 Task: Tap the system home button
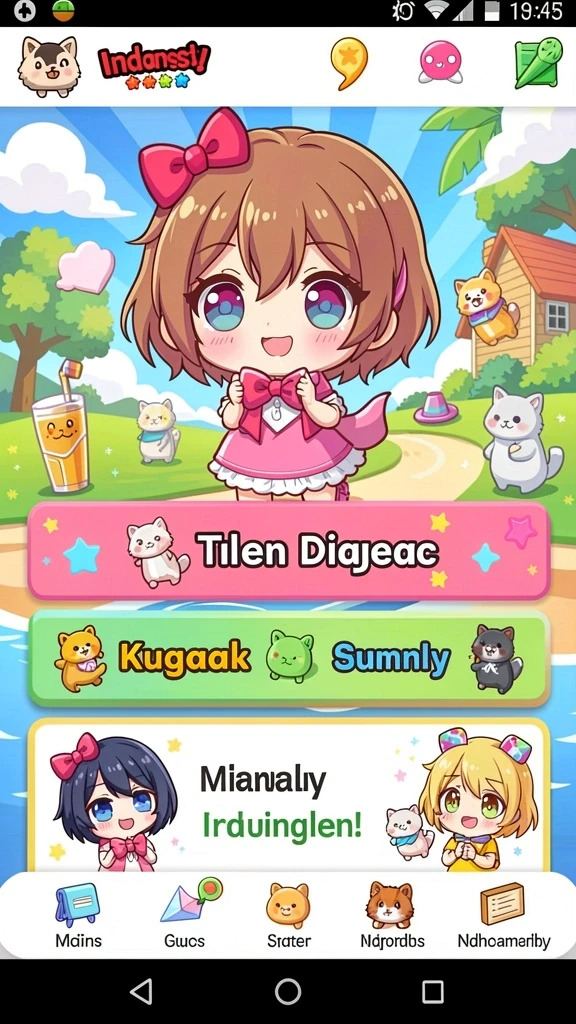click(x=288, y=991)
